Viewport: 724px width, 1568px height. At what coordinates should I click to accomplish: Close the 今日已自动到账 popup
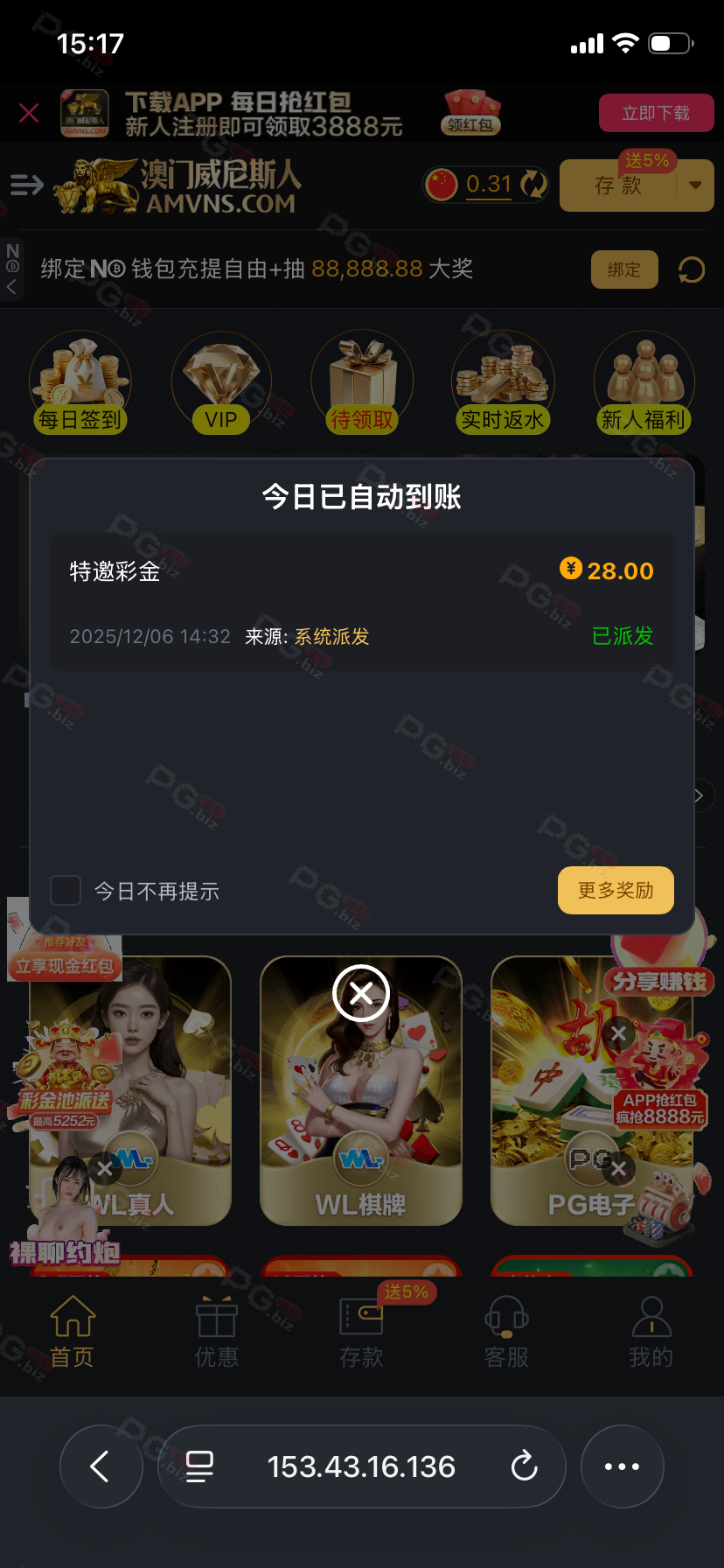point(361,993)
